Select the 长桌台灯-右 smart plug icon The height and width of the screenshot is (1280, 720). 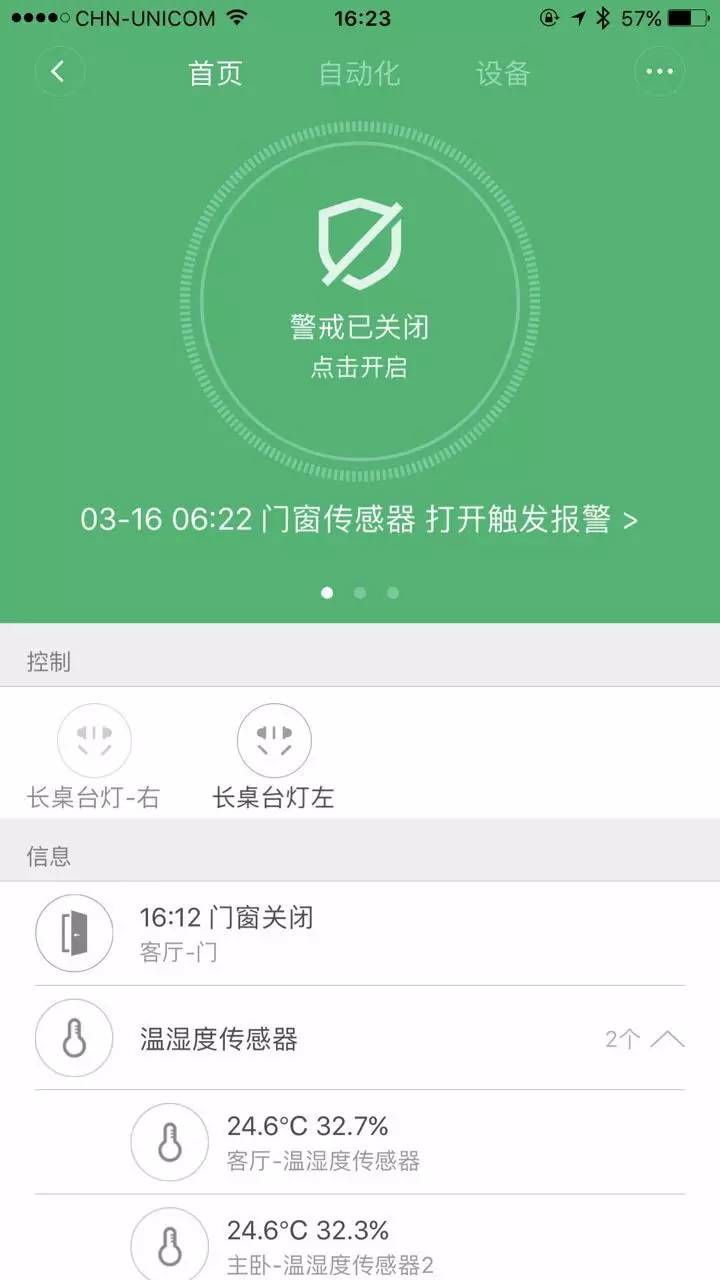pyautogui.click(x=93, y=738)
